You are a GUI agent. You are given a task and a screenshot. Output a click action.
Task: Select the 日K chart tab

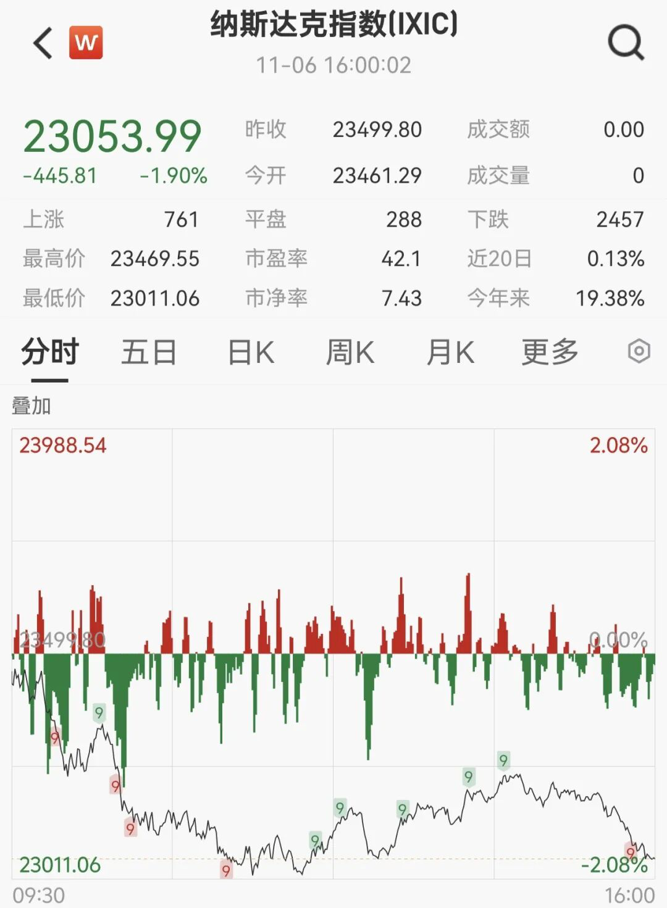pyautogui.click(x=250, y=352)
